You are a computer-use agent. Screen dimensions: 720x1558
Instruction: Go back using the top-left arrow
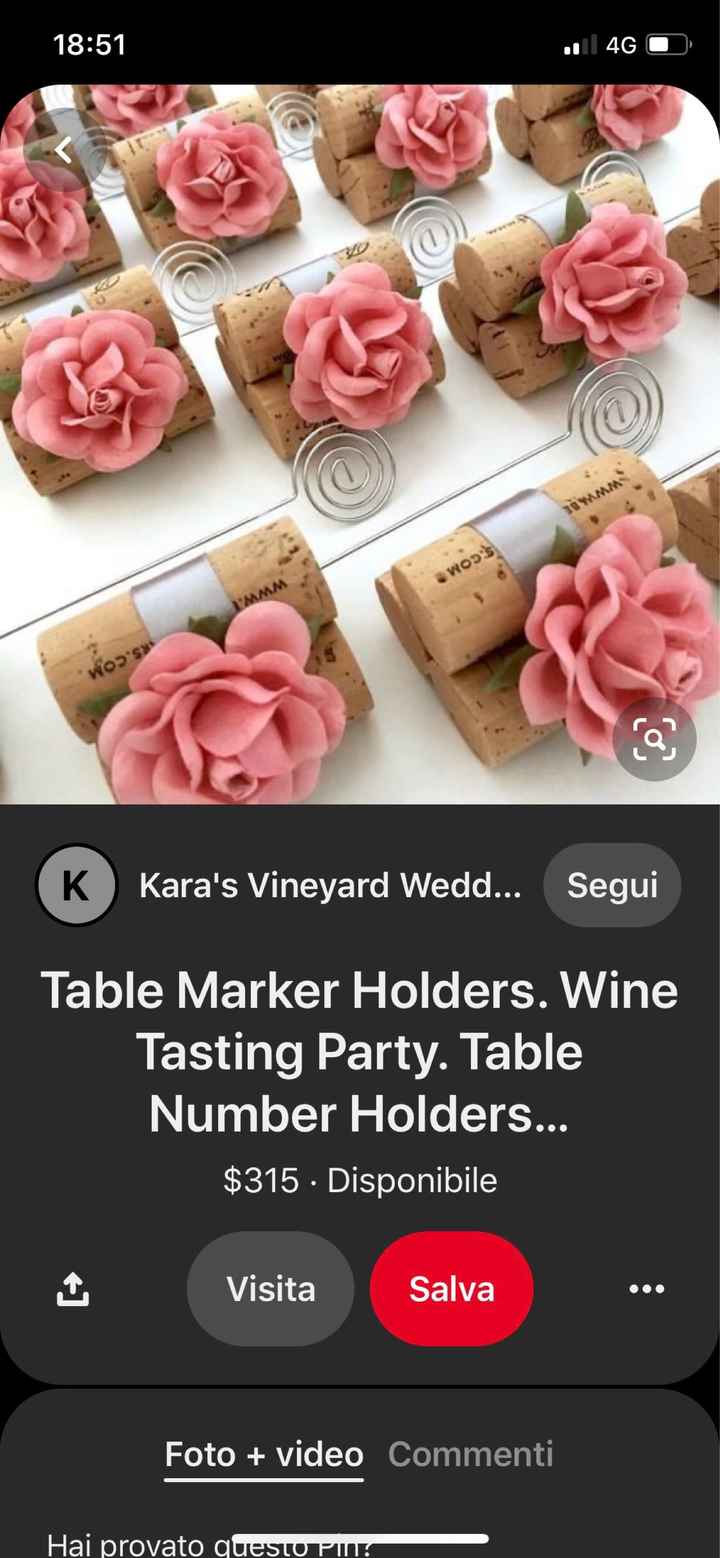pos(64,150)
